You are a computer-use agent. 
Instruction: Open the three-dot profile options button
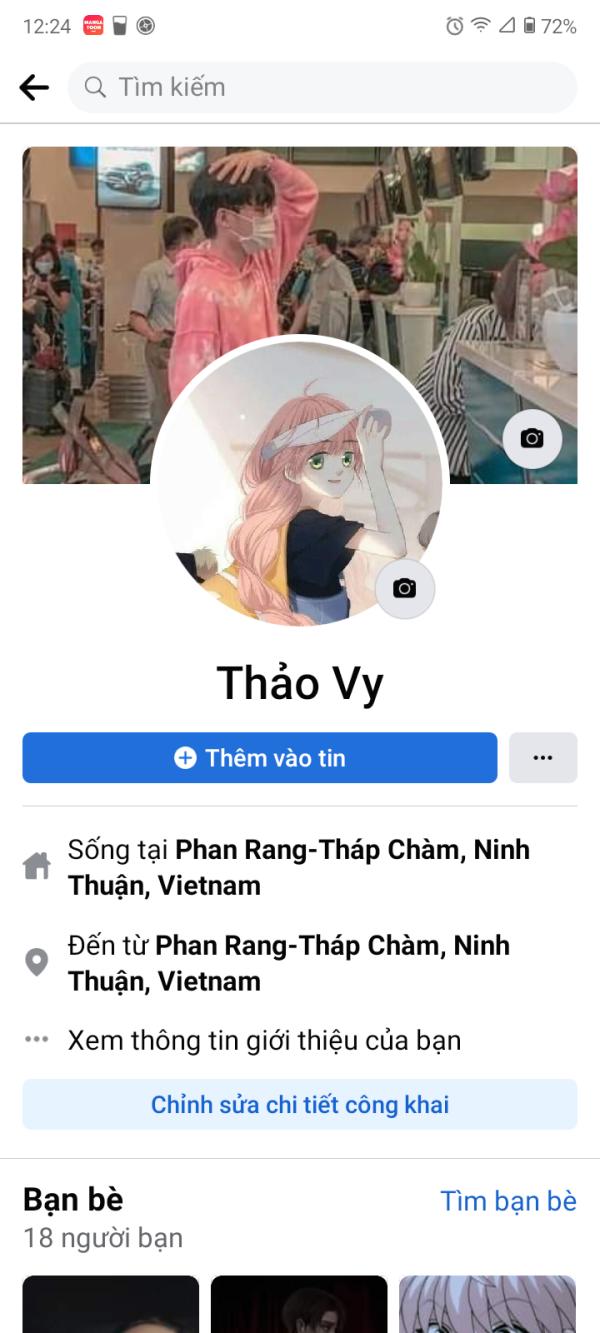(x=543, y=758)
